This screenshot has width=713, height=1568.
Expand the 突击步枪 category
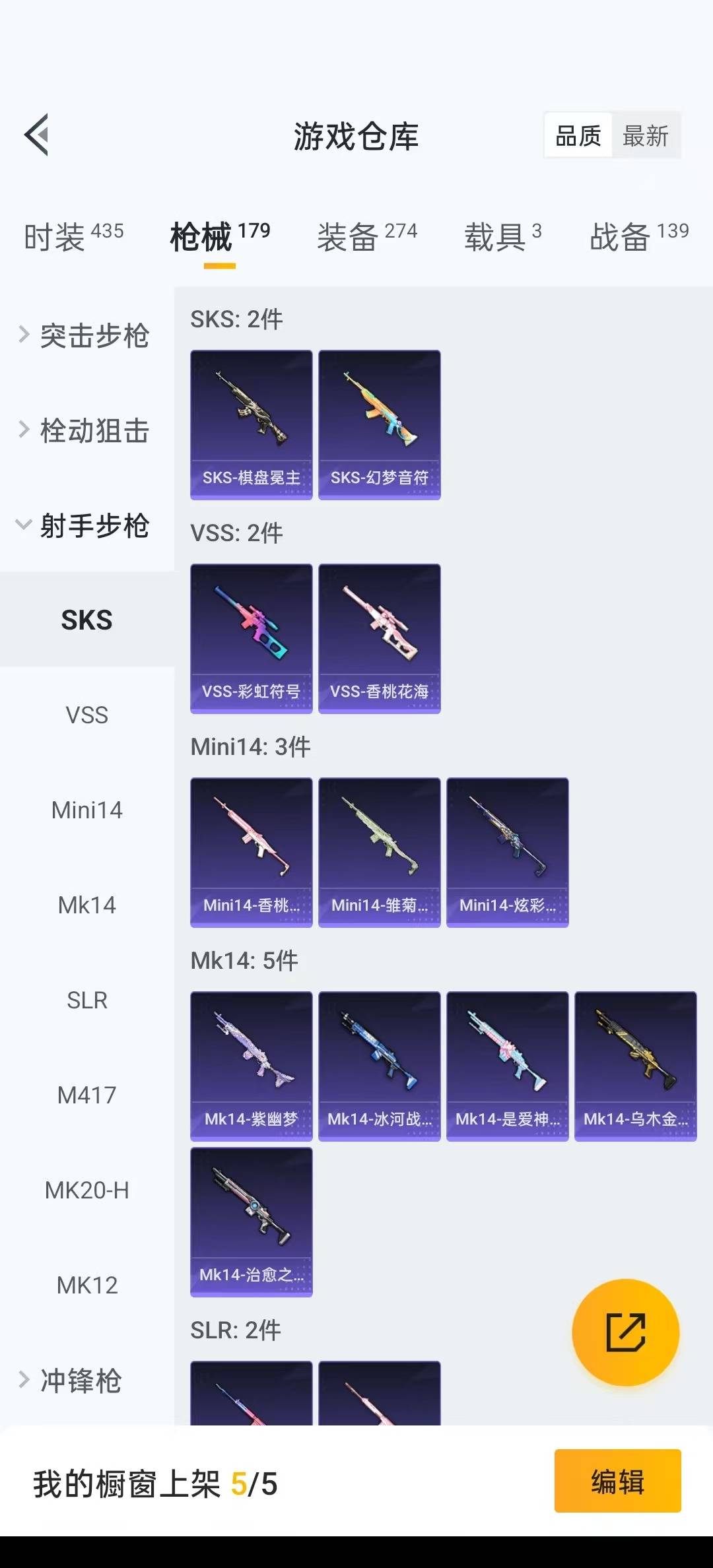click(x=86, y=335)
